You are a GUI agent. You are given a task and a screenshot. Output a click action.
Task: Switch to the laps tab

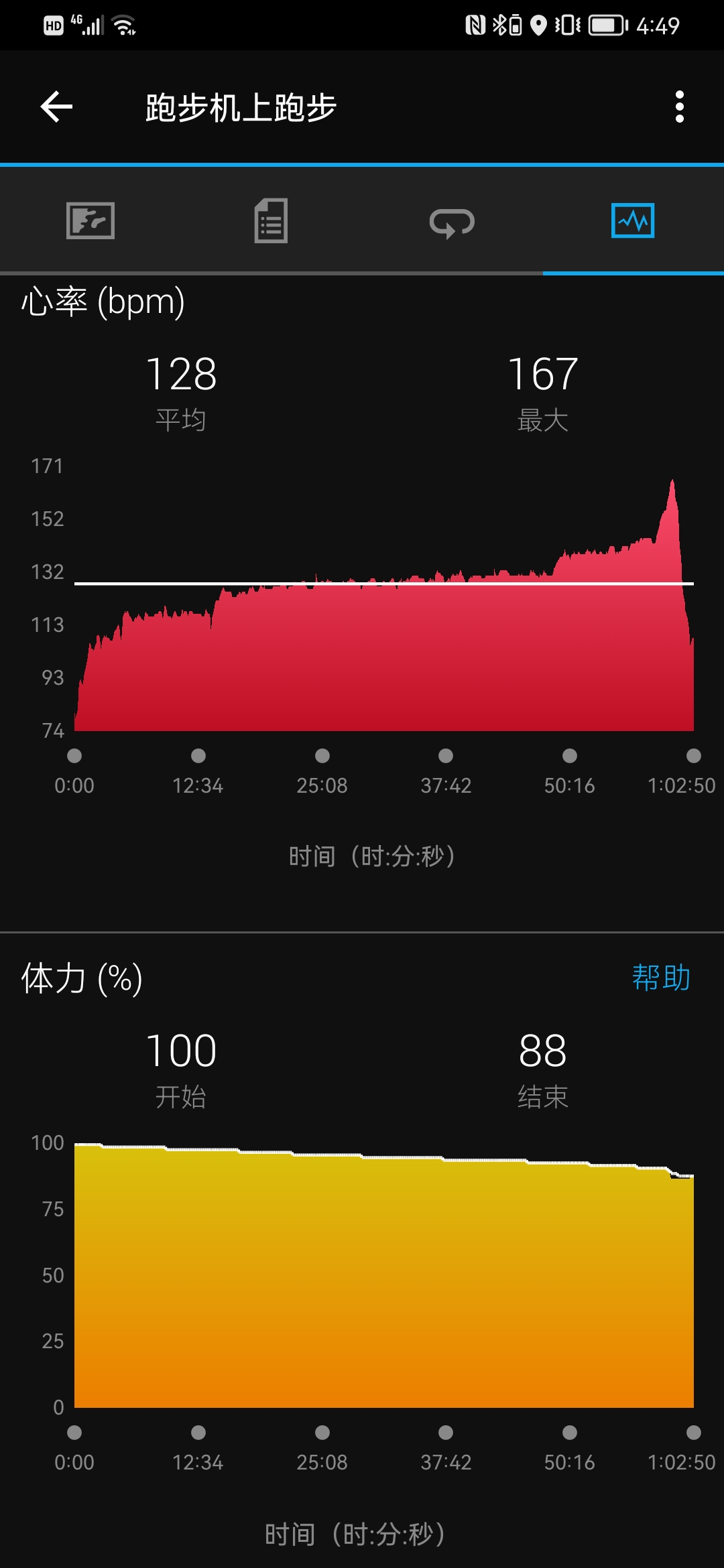click(452, 222)
